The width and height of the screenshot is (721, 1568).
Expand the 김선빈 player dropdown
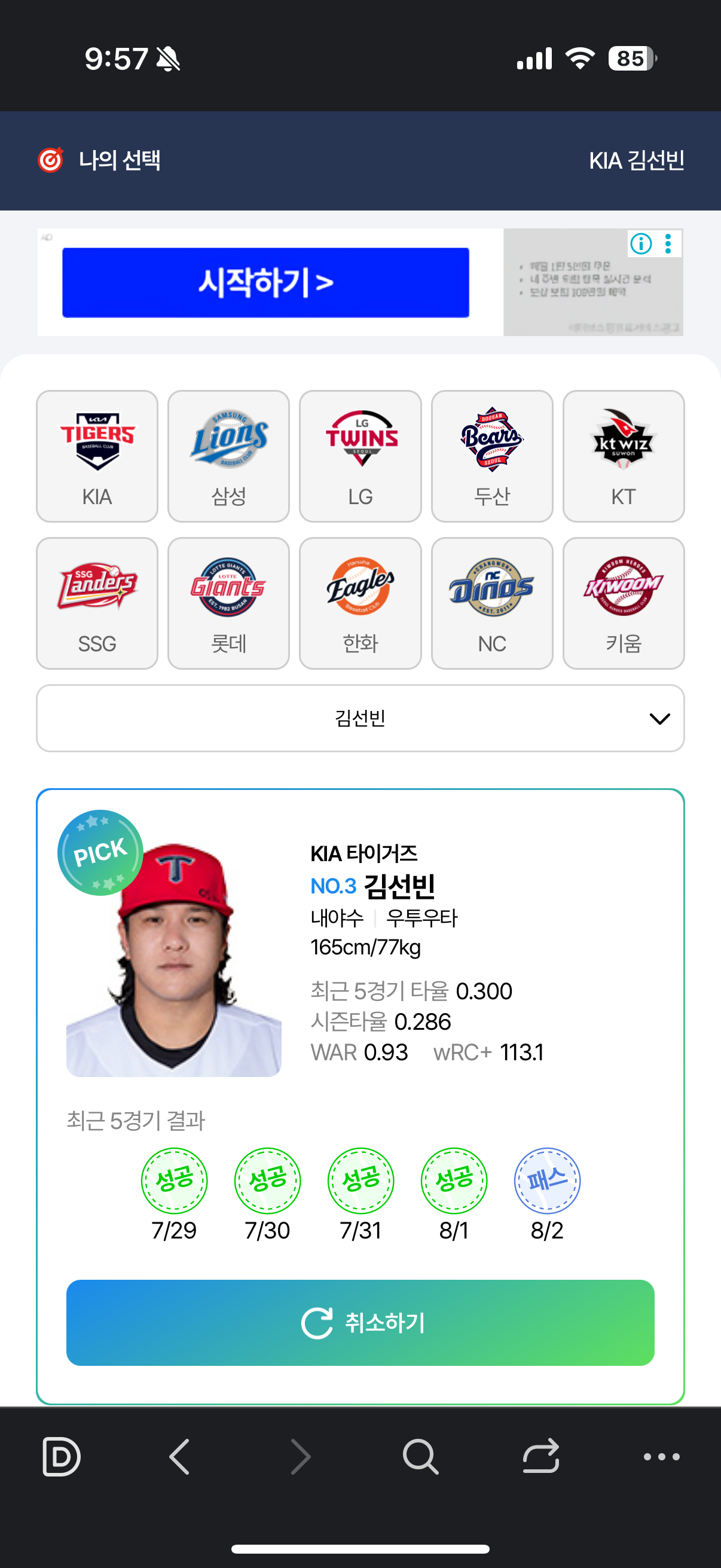(x=360, y=718)
